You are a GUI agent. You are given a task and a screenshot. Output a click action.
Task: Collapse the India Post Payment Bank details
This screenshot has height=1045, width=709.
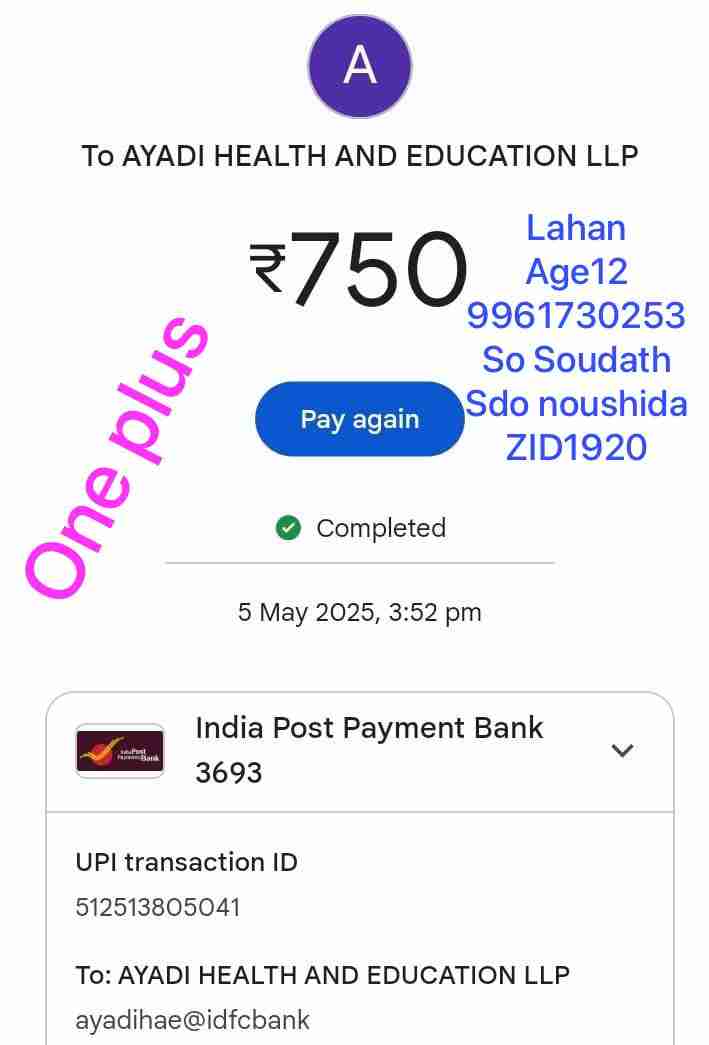[x=622, y=750]
